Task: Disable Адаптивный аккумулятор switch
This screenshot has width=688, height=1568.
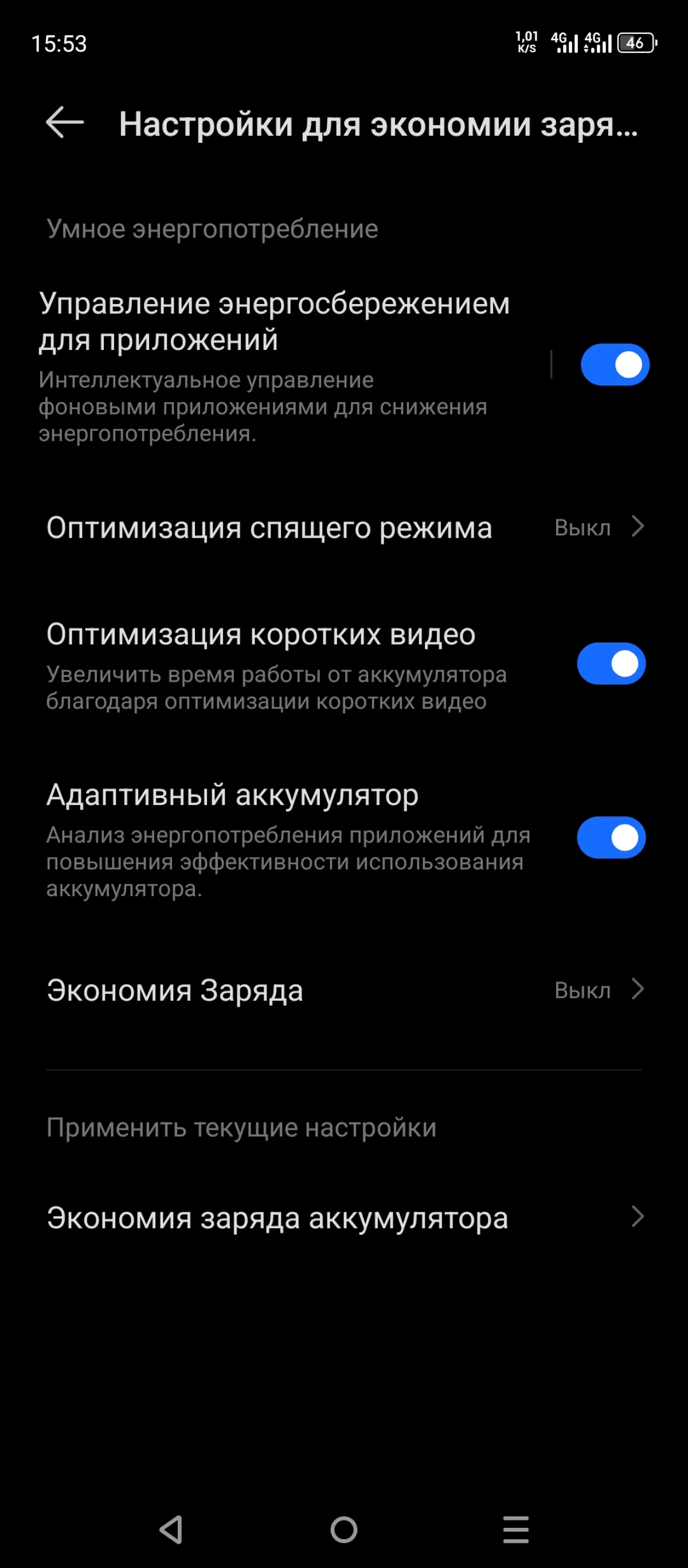Action: point(611,836)
